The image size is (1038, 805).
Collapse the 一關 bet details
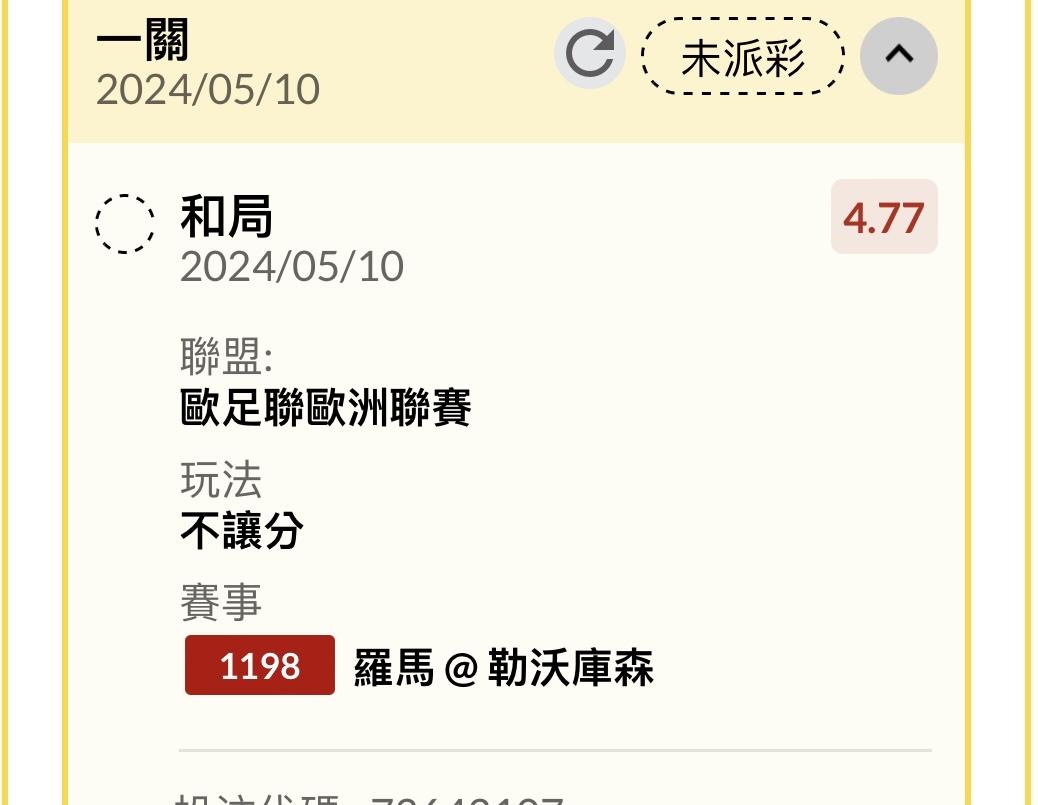pyautogui.click(x=898, y=56)
